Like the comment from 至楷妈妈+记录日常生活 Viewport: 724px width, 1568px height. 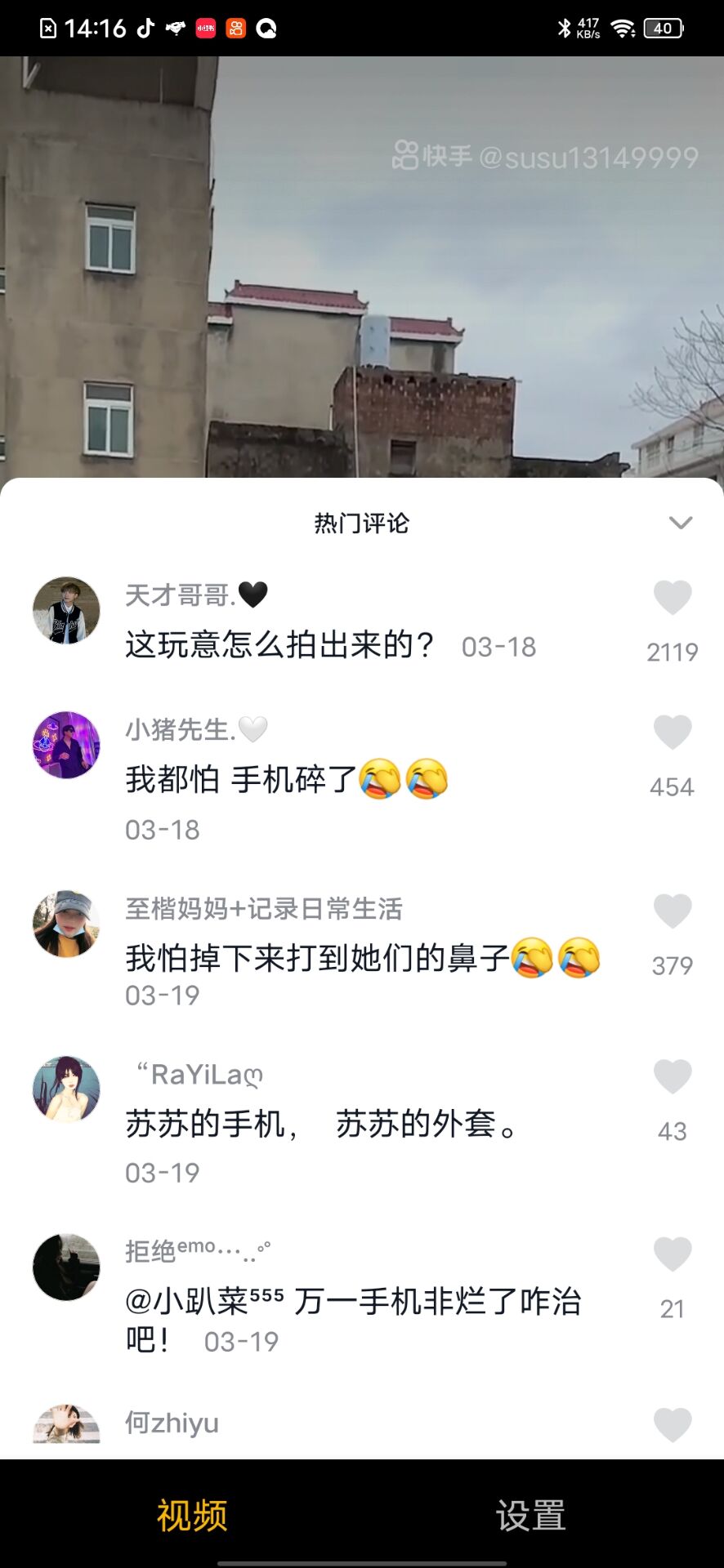[x=673, y=911]
